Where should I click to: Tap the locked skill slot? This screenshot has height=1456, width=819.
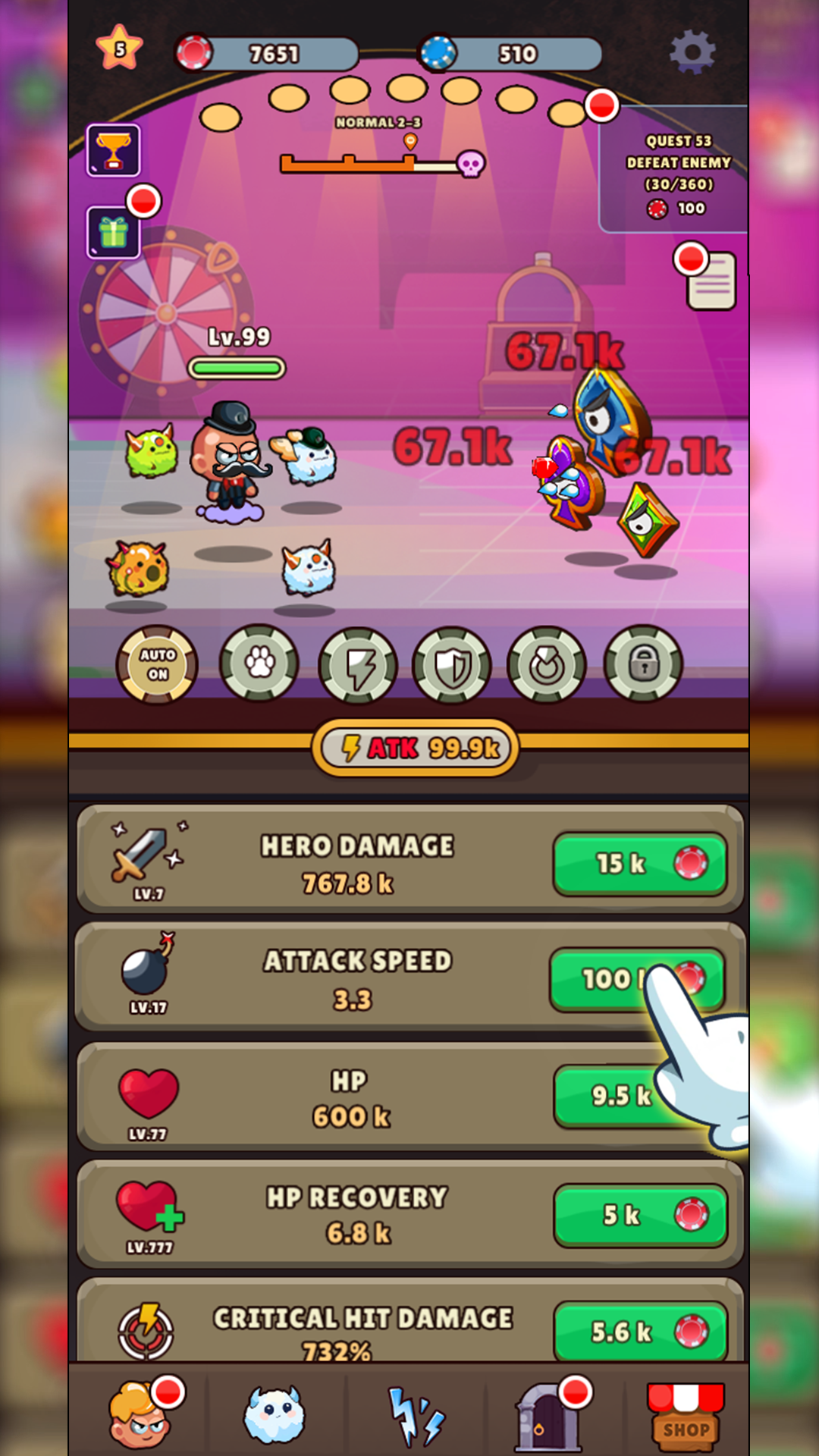(x=643, y=664)
